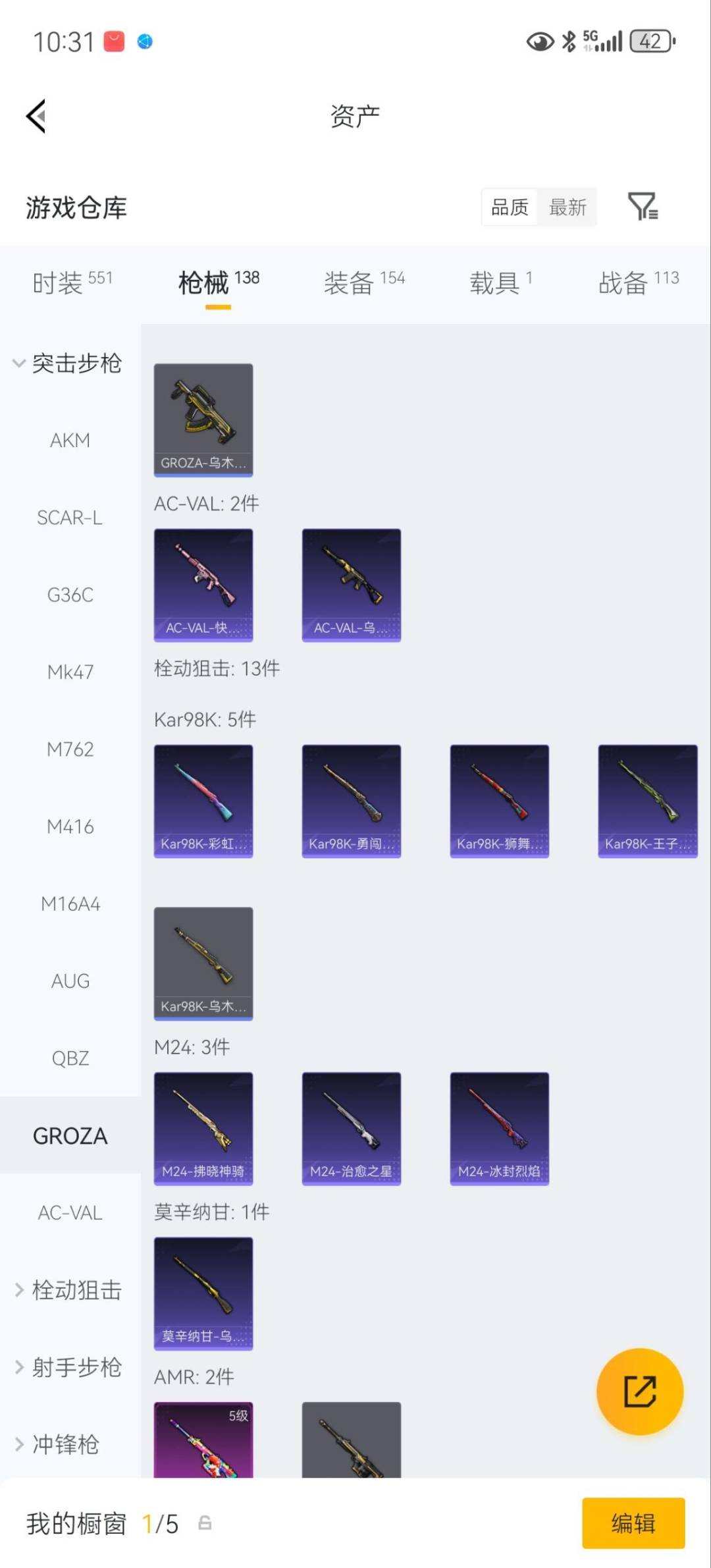Expand the 冲锋枪 category

click(59, 1444)
